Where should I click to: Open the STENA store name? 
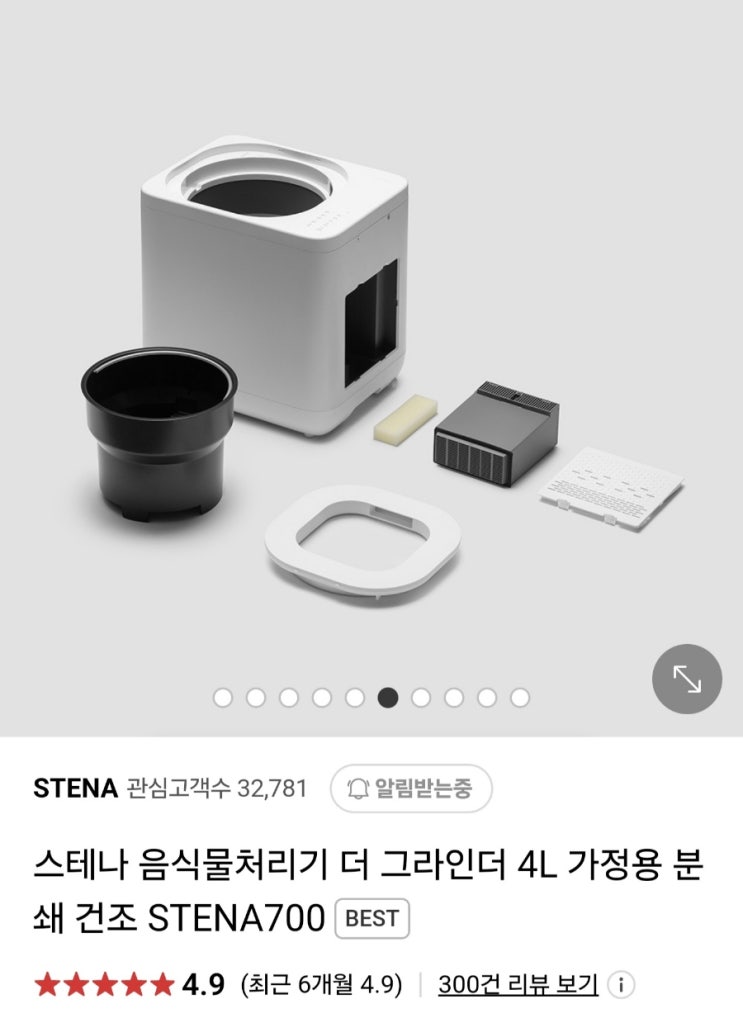76,788
